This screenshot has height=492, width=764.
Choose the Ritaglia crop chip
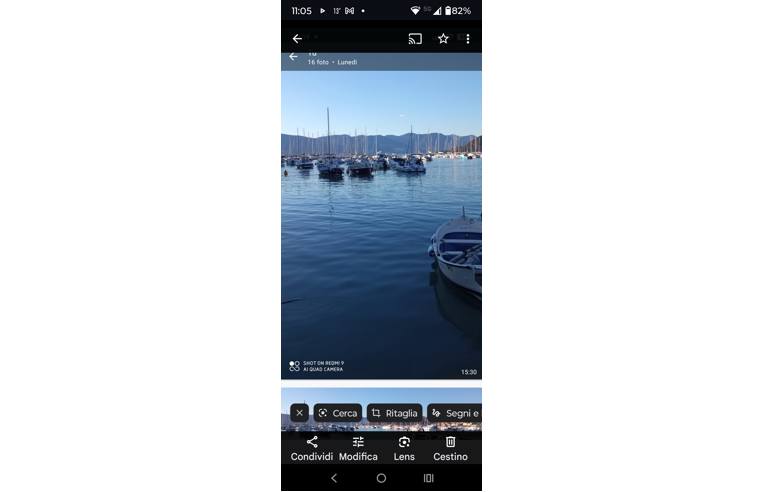point(394,413)
